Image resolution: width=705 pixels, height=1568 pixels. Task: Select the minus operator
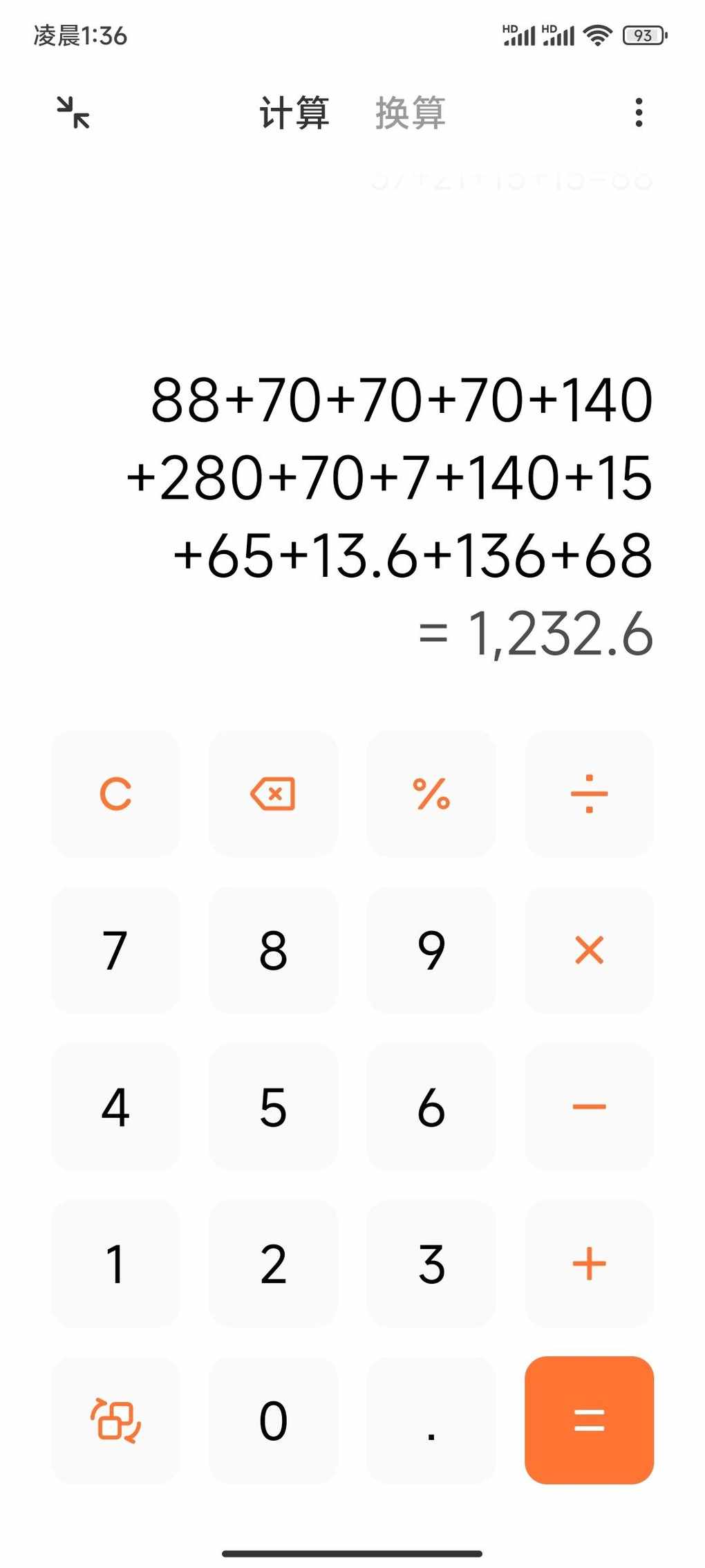click(x=590, y=1107)
